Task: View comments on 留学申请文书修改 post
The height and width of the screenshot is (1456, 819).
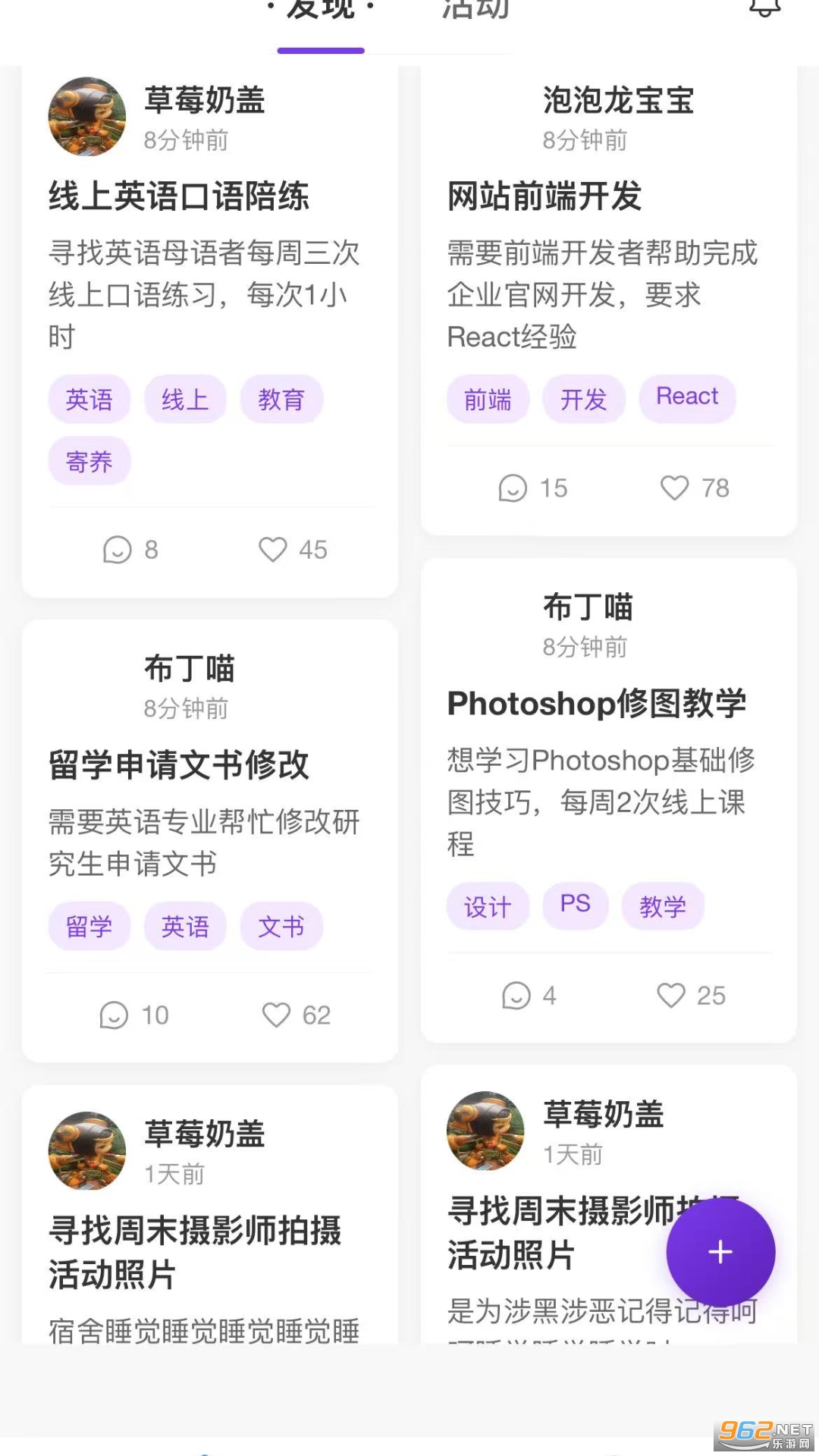Action: click(114, 1015)
